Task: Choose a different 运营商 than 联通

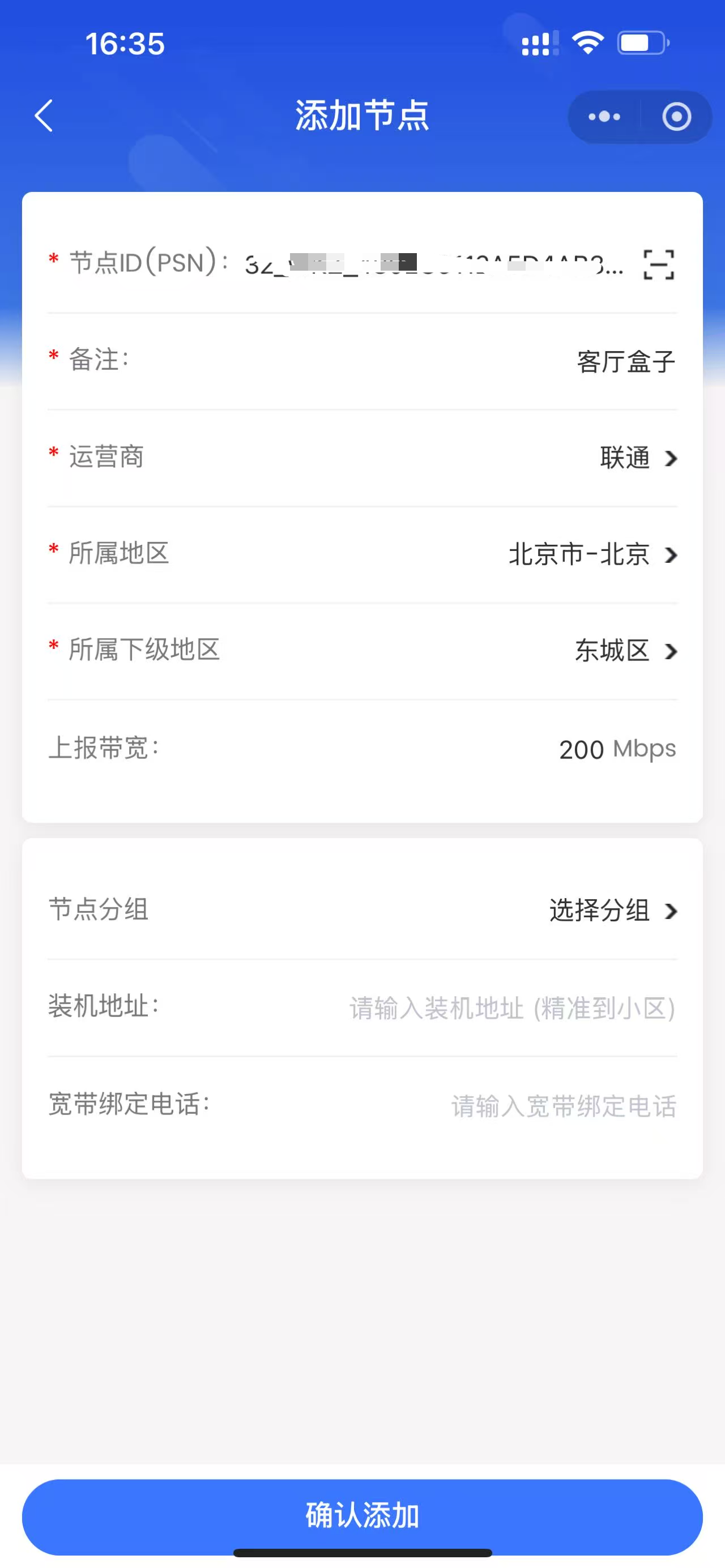Action: [x=637, y=458]
